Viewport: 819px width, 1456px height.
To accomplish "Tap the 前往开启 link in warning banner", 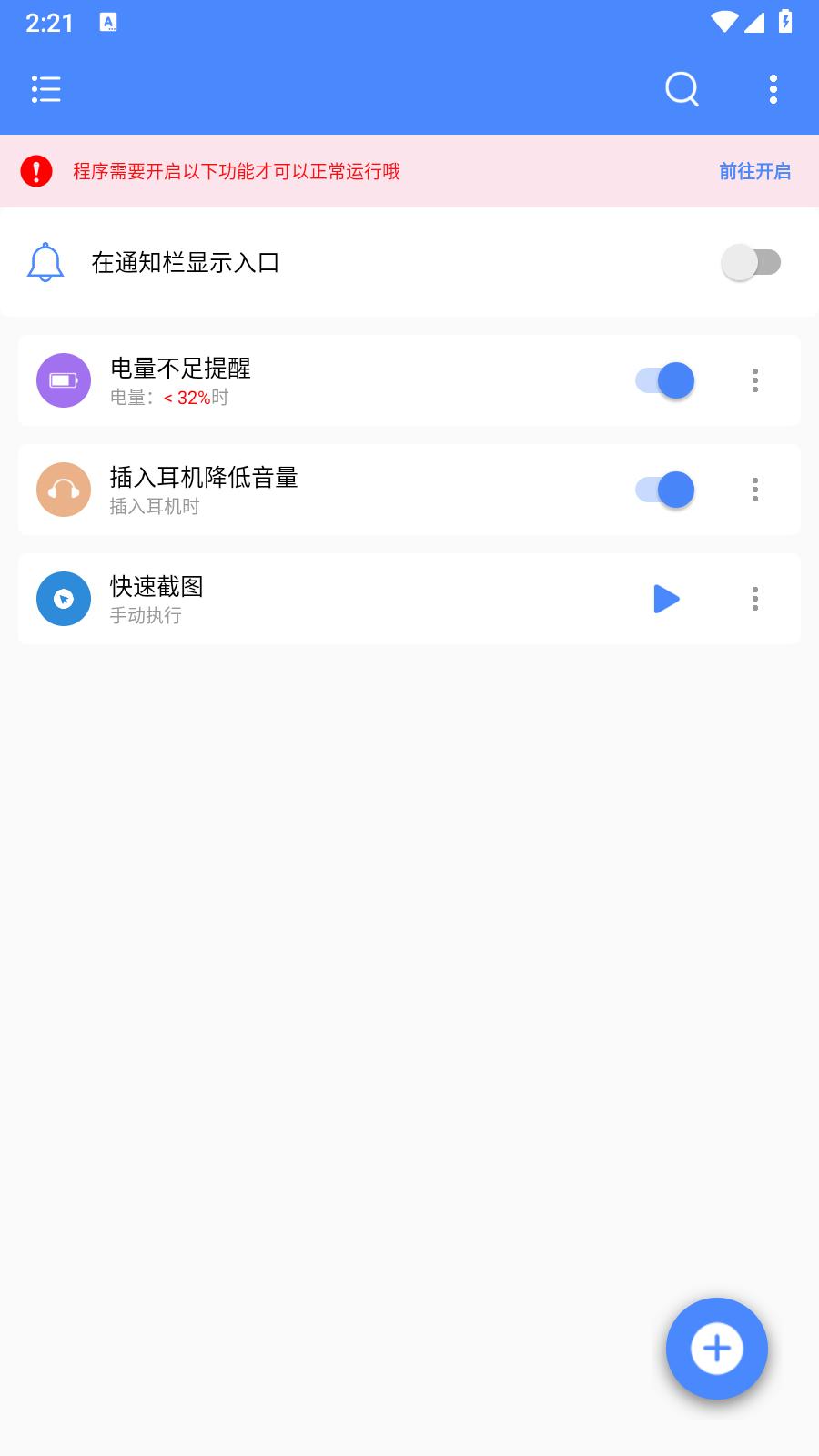I will pyautogui.click(x=754, y=171).
